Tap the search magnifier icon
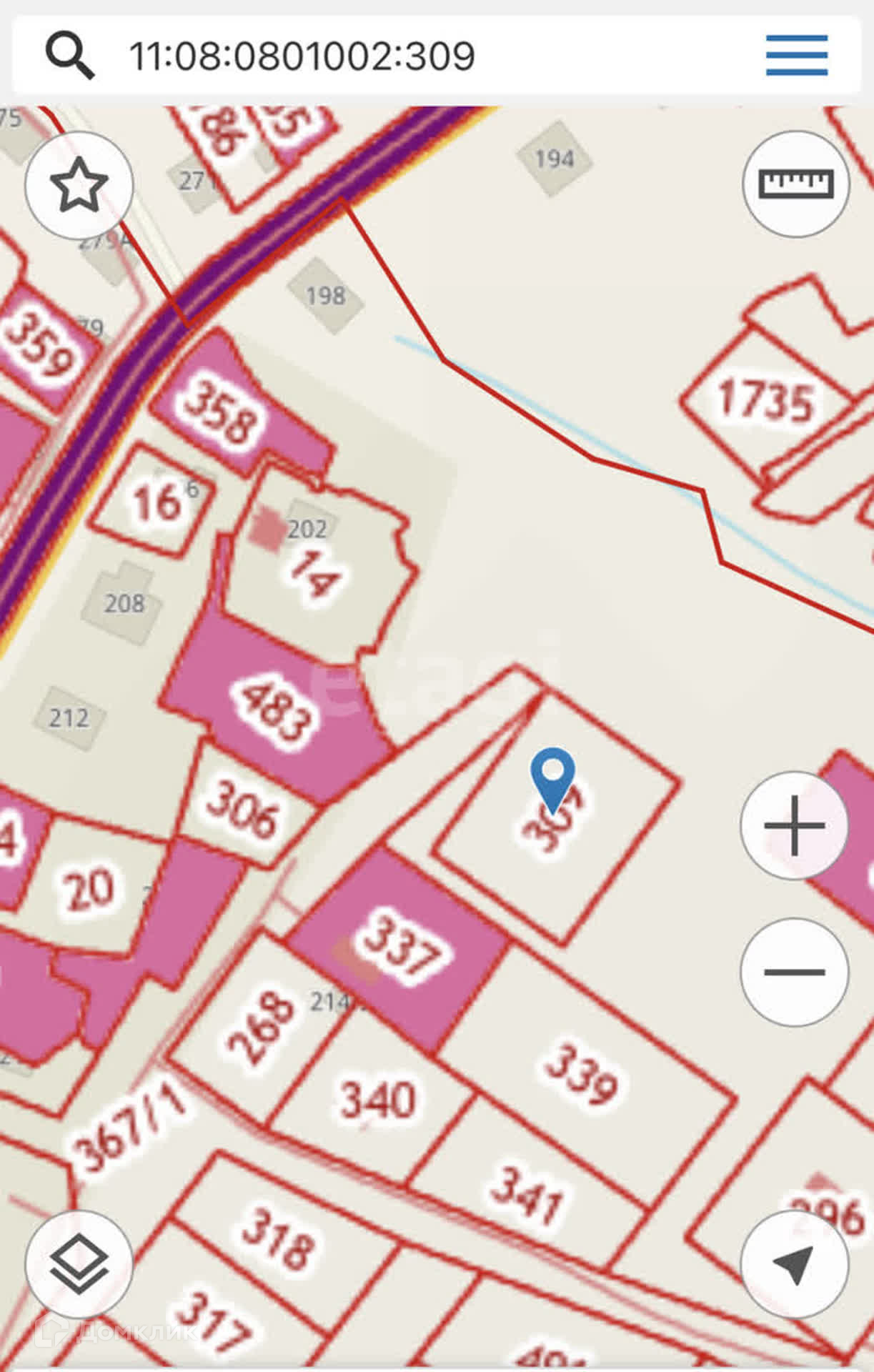Screen dimensions: 874x1372 click(x=69, y=55)
